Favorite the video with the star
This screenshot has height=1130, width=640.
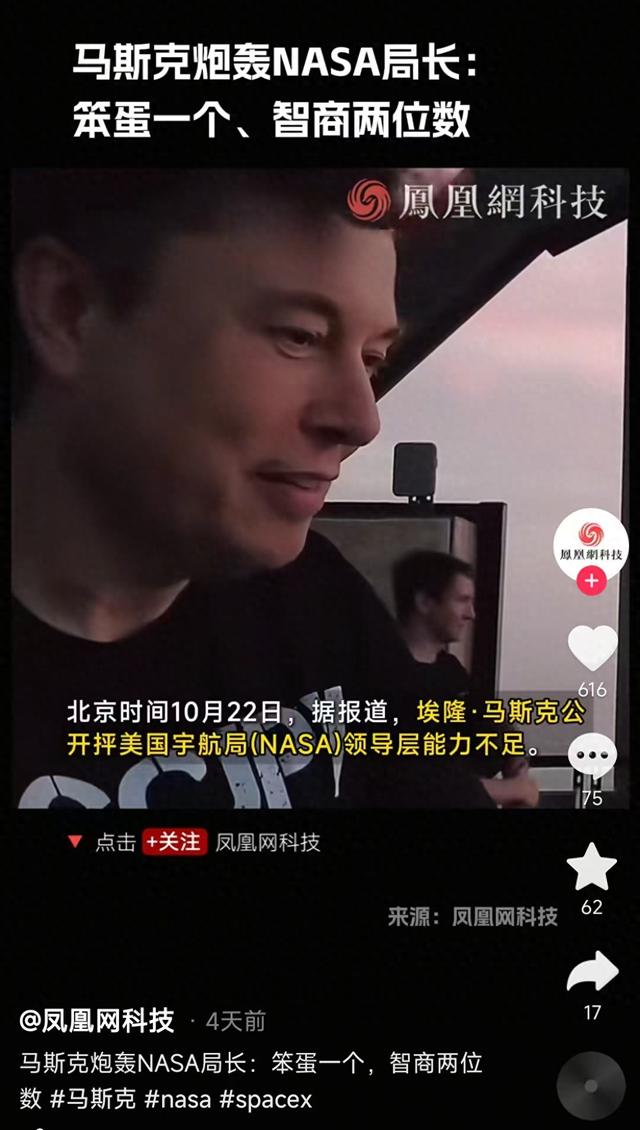tap(592, 867)
